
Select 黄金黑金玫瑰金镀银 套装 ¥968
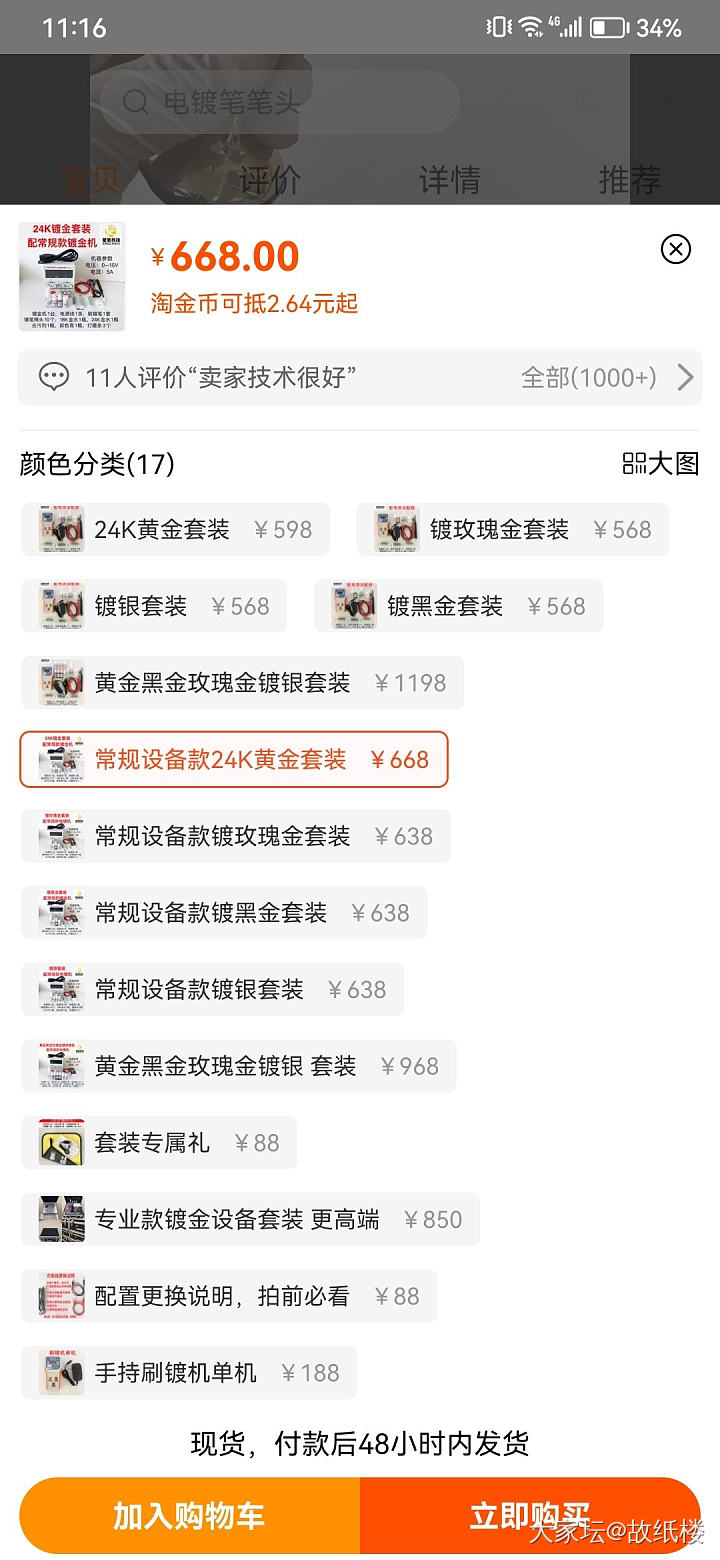pos(238,1066)
